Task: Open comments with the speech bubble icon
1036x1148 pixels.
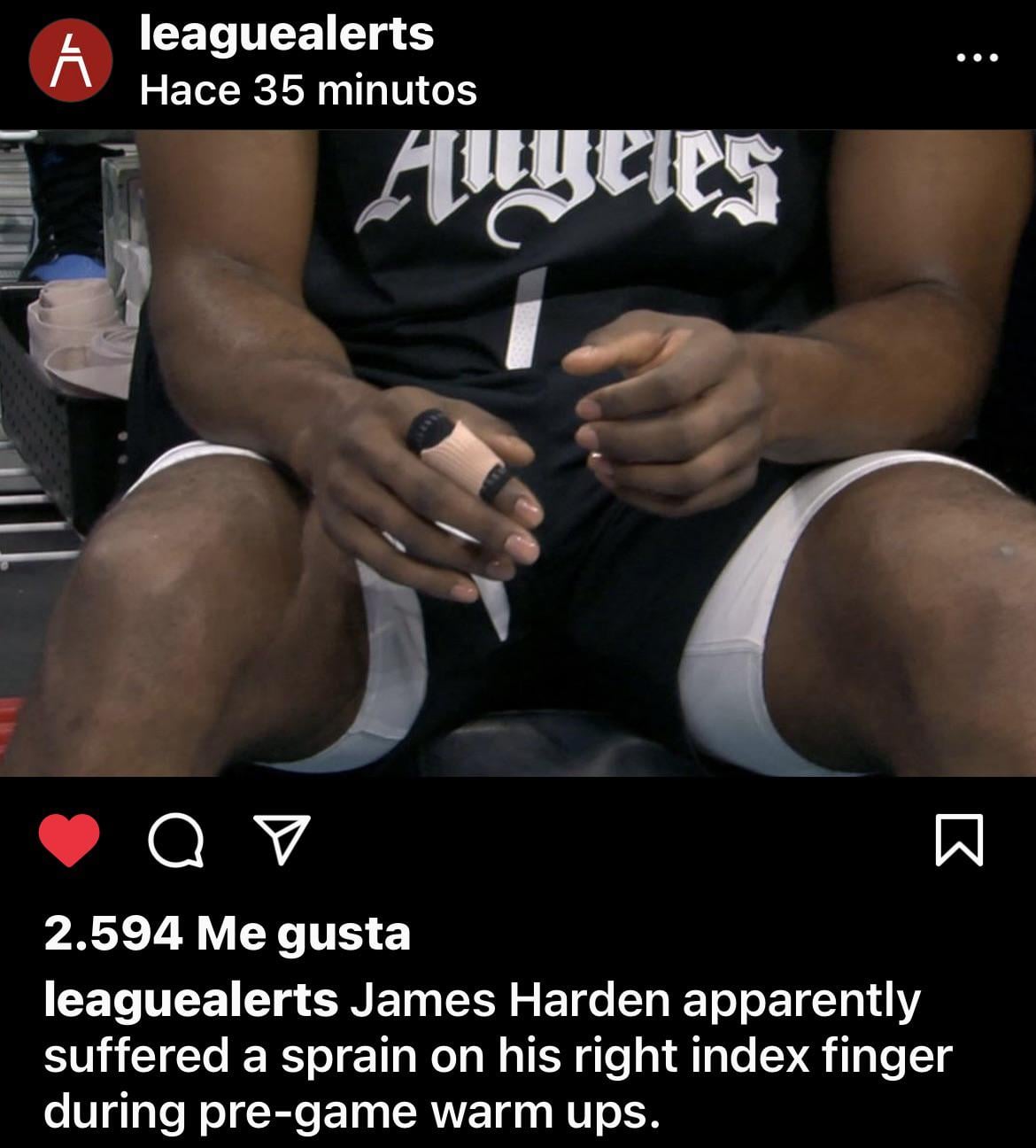Action: click(x=174, y=840)
